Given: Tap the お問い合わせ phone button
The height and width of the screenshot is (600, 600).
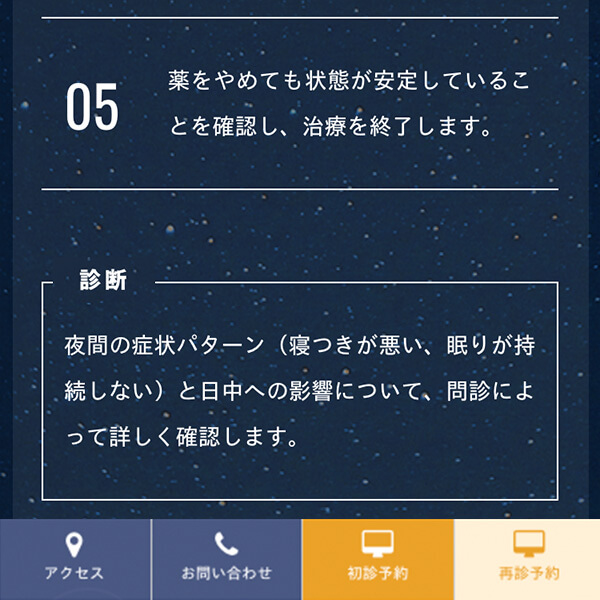Looking at the screenshot, I should point(226,559).
